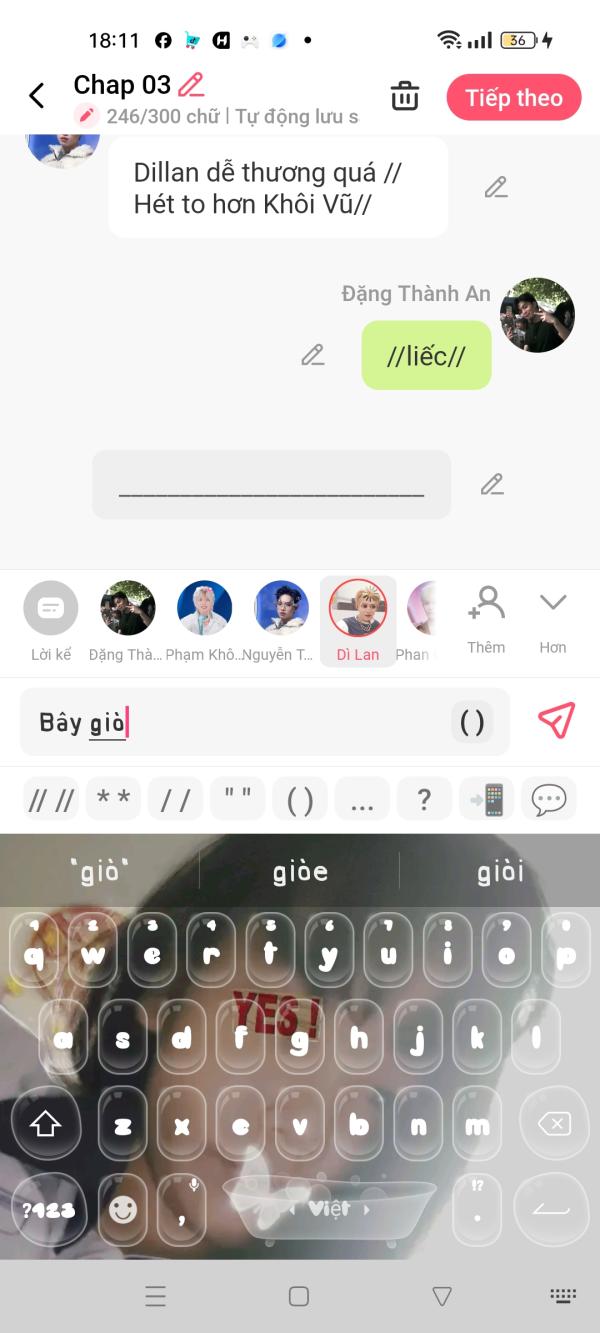Continue with the Tiếp theo button
This screenshot has height=1333, width=600.
pyautogui.click(x=514, y=98)
